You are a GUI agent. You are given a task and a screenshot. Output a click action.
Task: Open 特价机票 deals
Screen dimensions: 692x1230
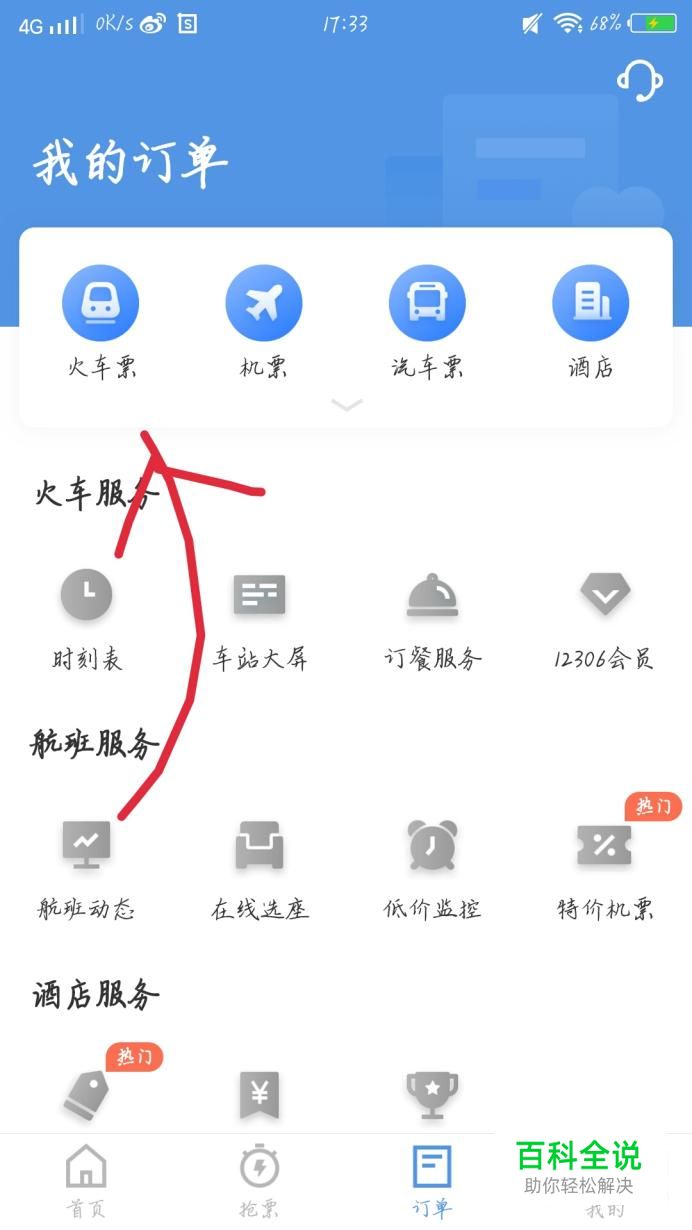(604, 866)
